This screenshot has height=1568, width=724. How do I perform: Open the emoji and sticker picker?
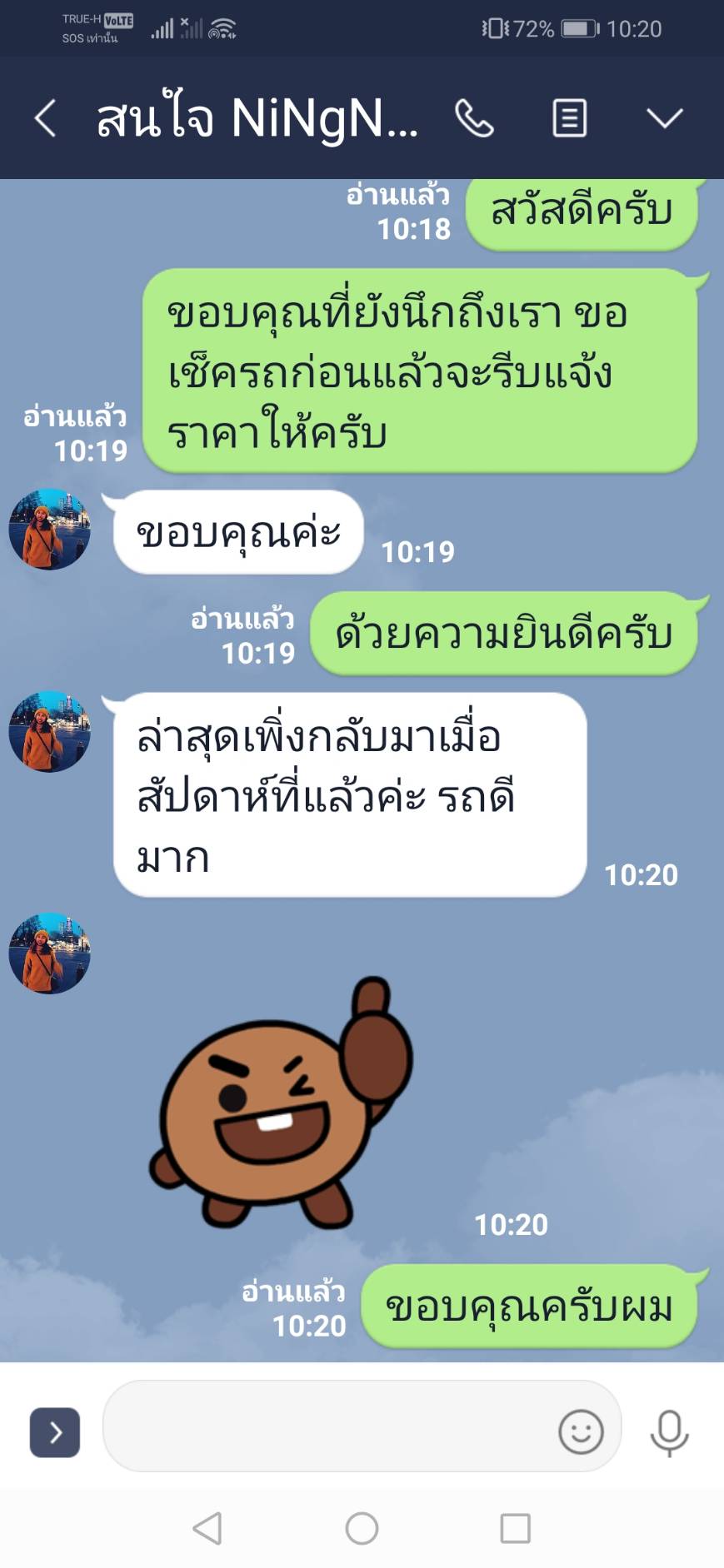pyautogui.click(x=581, y=1432)
